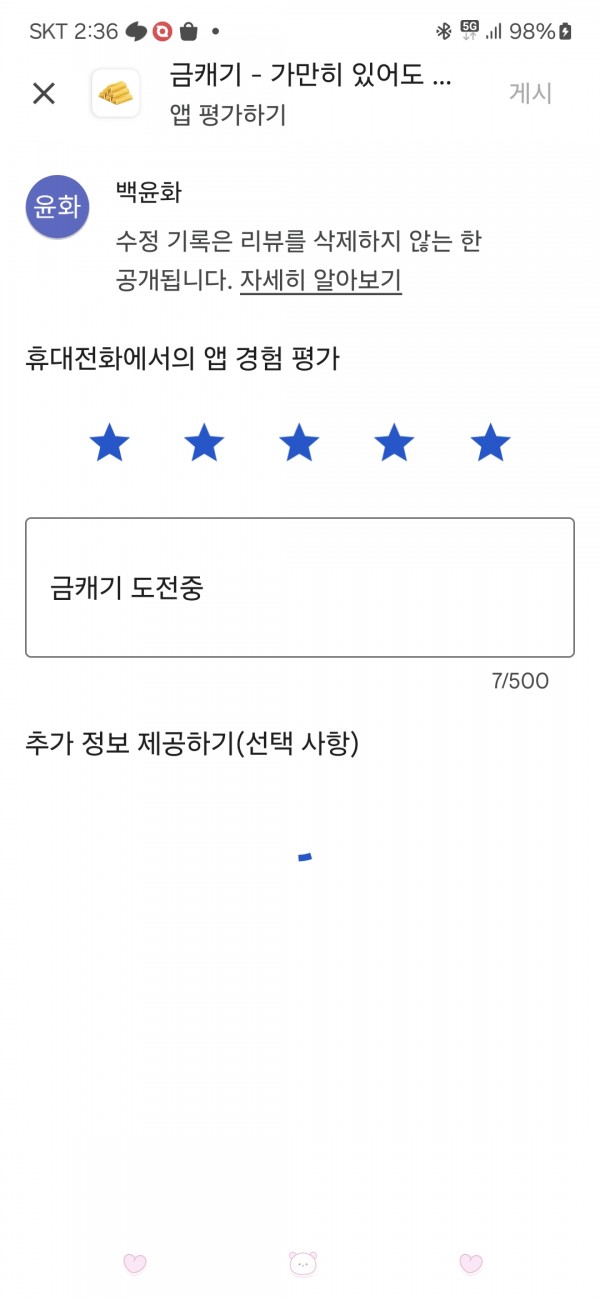Set rating to one star
This screenshot has width=600, height=1300.
click(109, 442)
